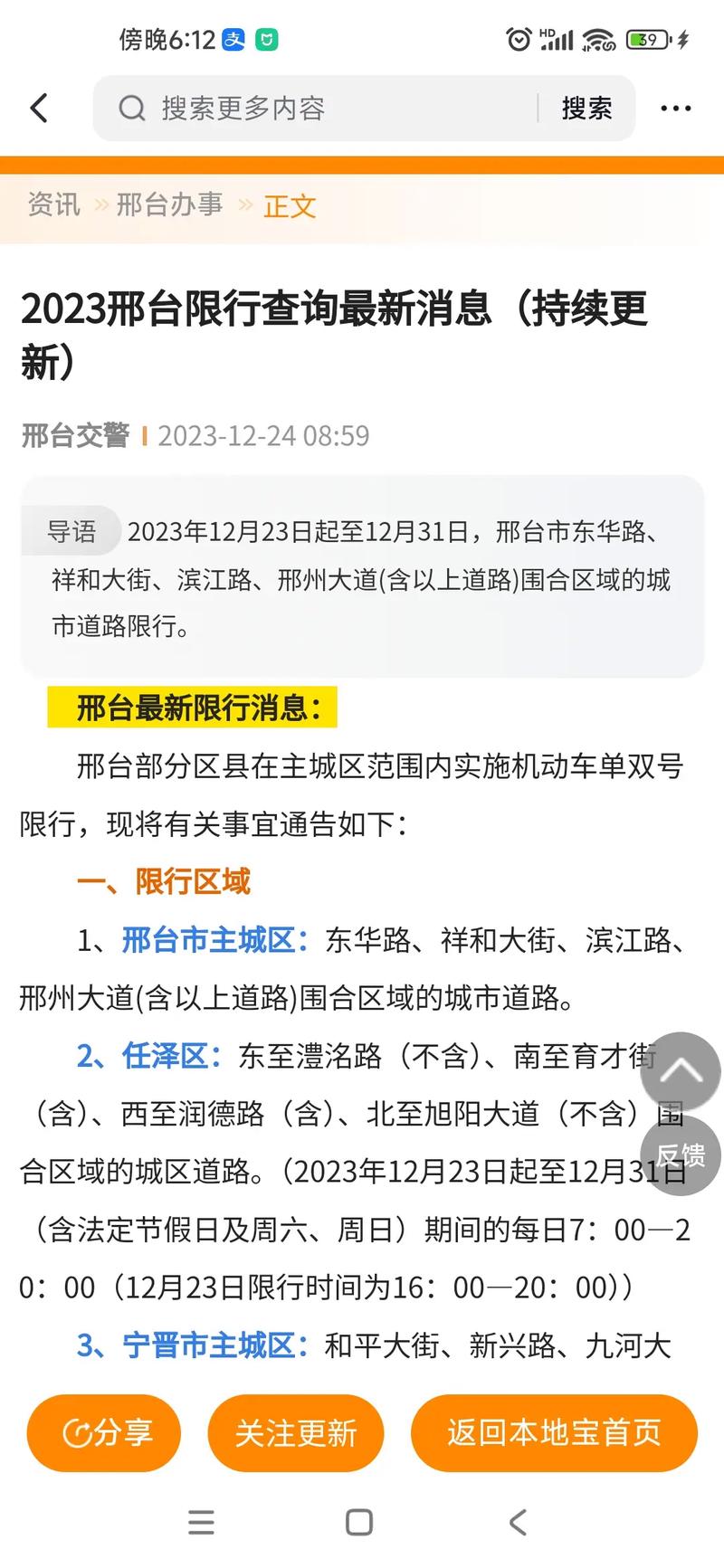
Task: Tap the hamburger menu in bottom navigation
Action: [x=201, y=1523]
